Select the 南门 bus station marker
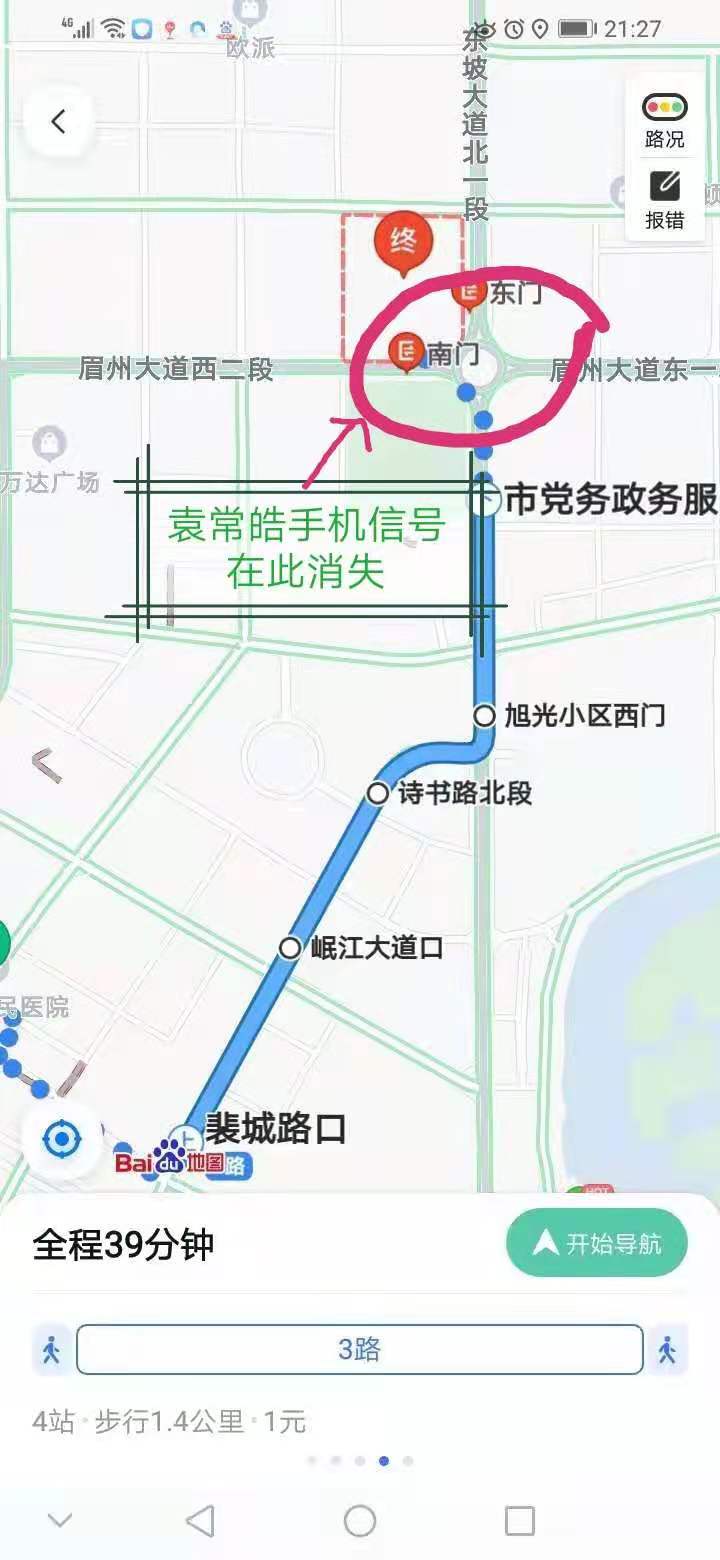 (405, 351)
